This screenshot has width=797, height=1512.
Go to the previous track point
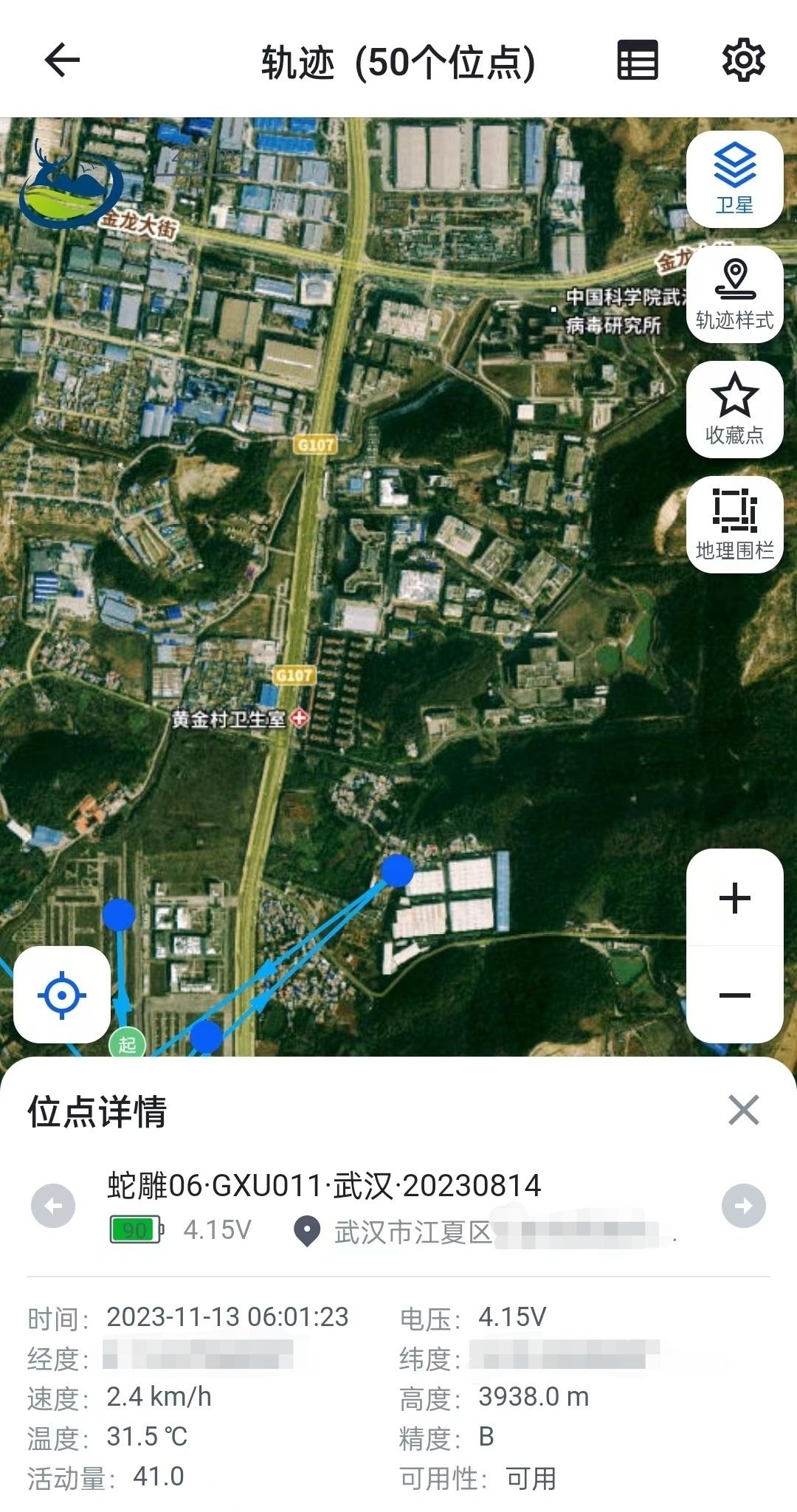point(53,1206)
